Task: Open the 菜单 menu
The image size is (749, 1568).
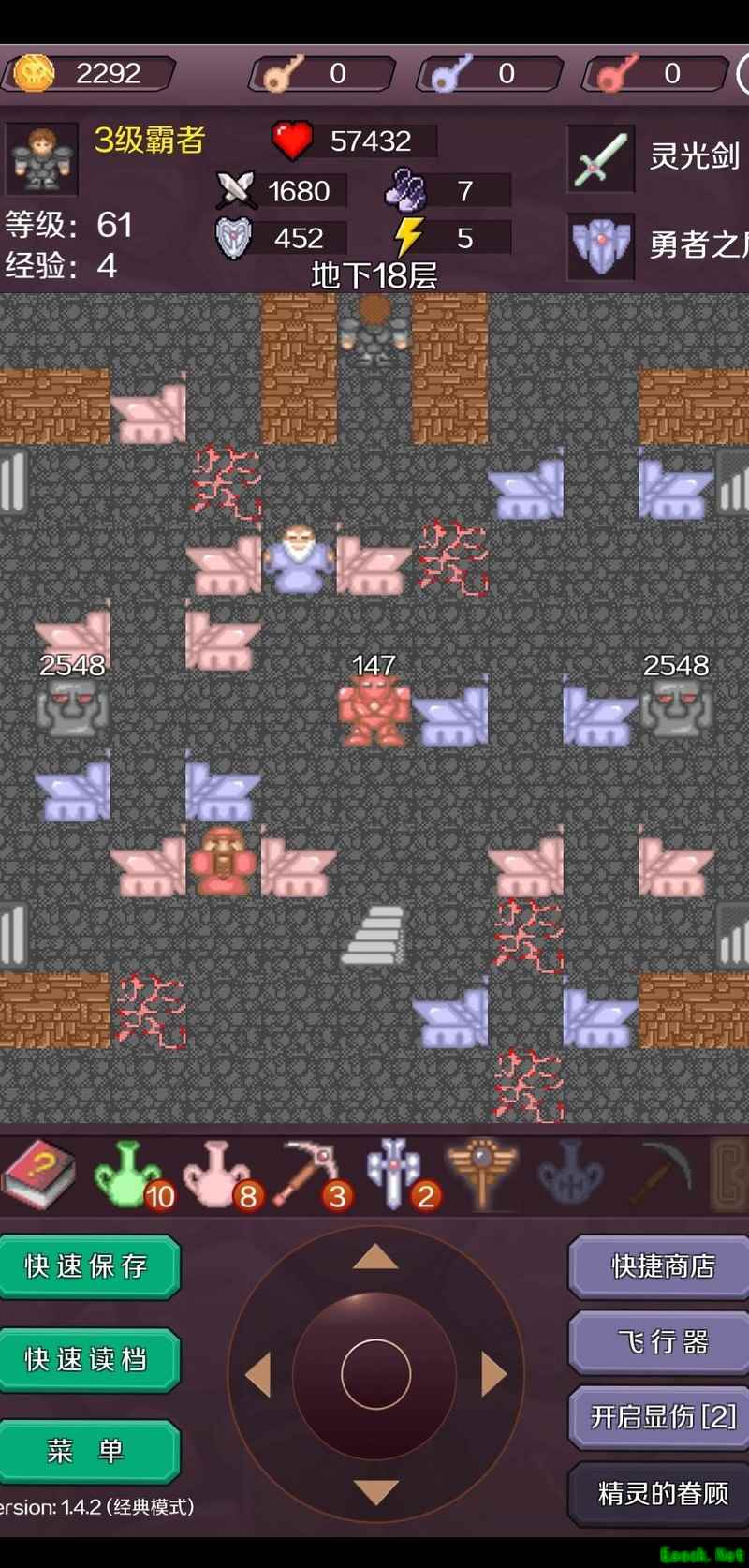Action: point(87,1451)
